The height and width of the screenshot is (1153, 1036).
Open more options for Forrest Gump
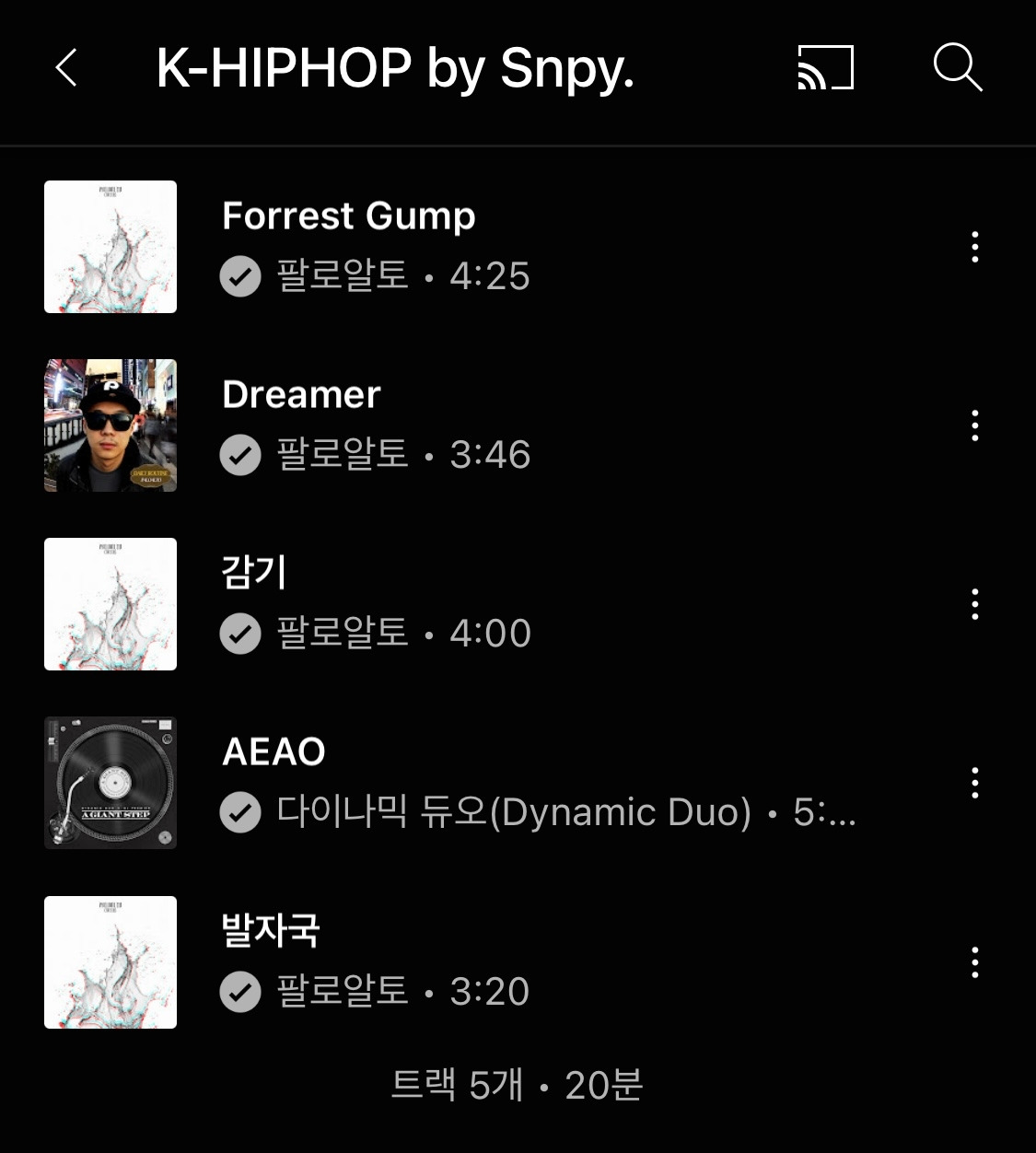(x=974, y=247)
